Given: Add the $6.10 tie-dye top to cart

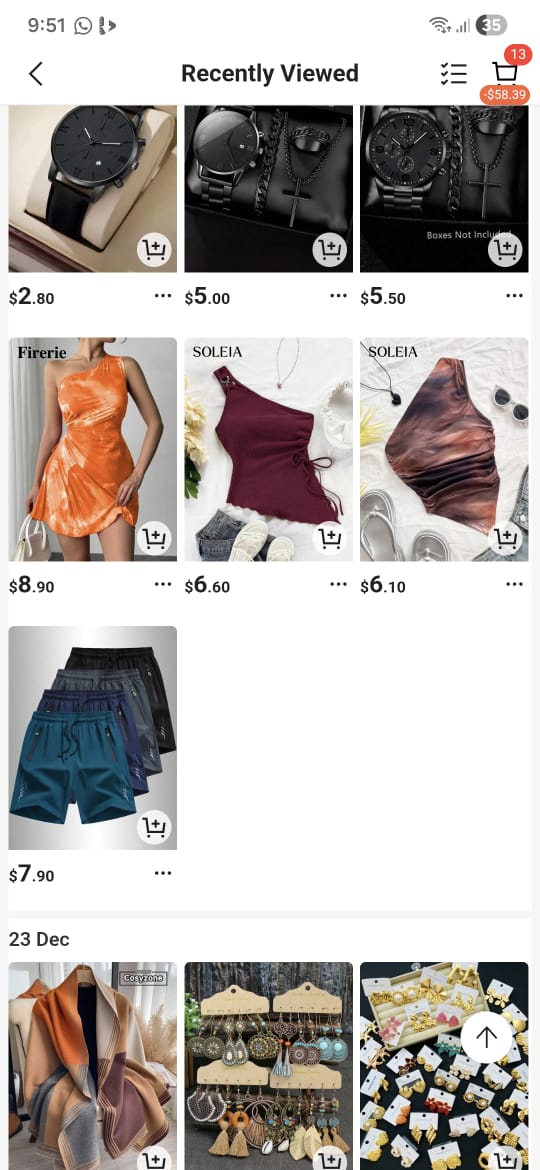Looking at the screenshot, I should (x=505, y=539).
